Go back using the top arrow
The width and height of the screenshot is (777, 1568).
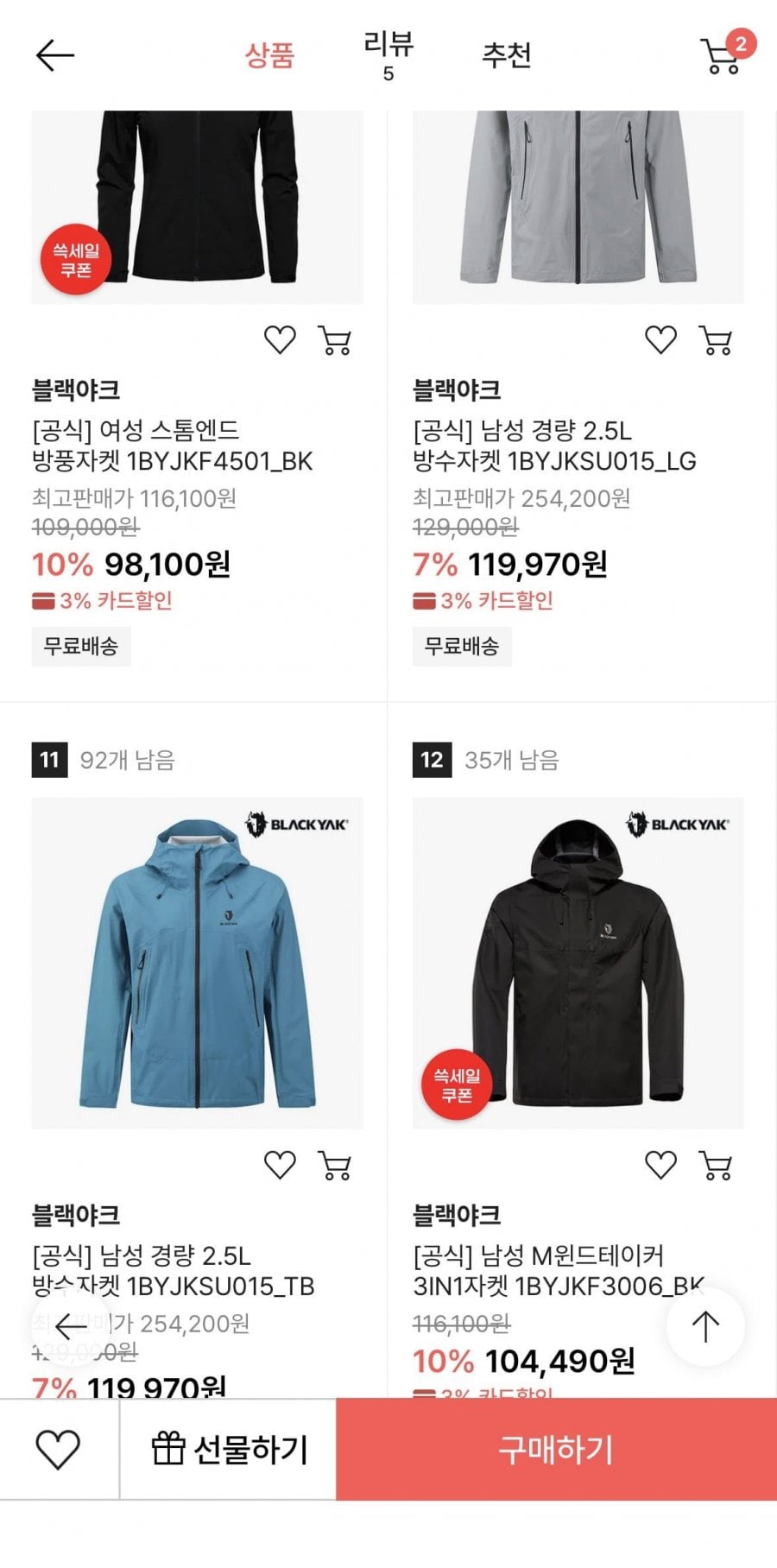[55, 56]
